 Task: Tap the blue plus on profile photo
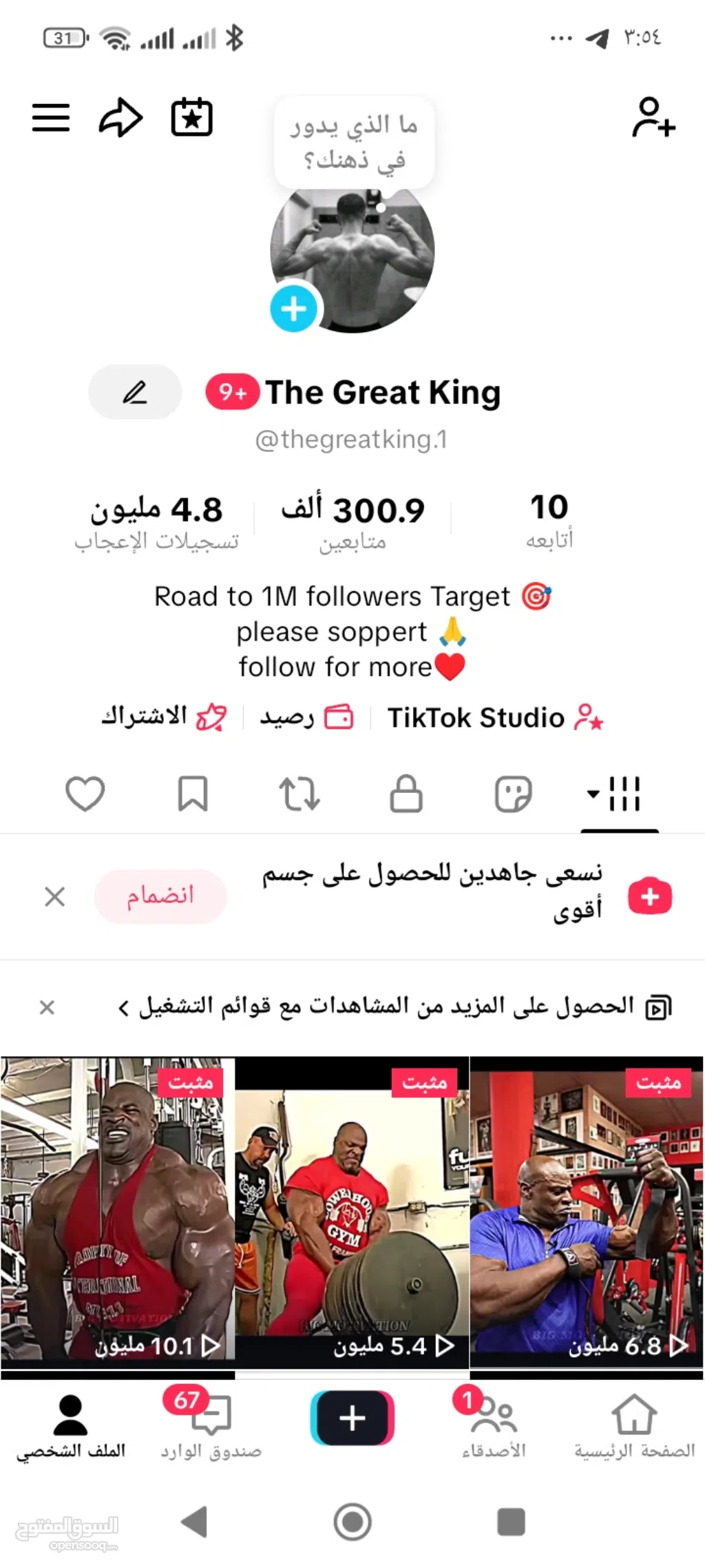coord(294,309)
